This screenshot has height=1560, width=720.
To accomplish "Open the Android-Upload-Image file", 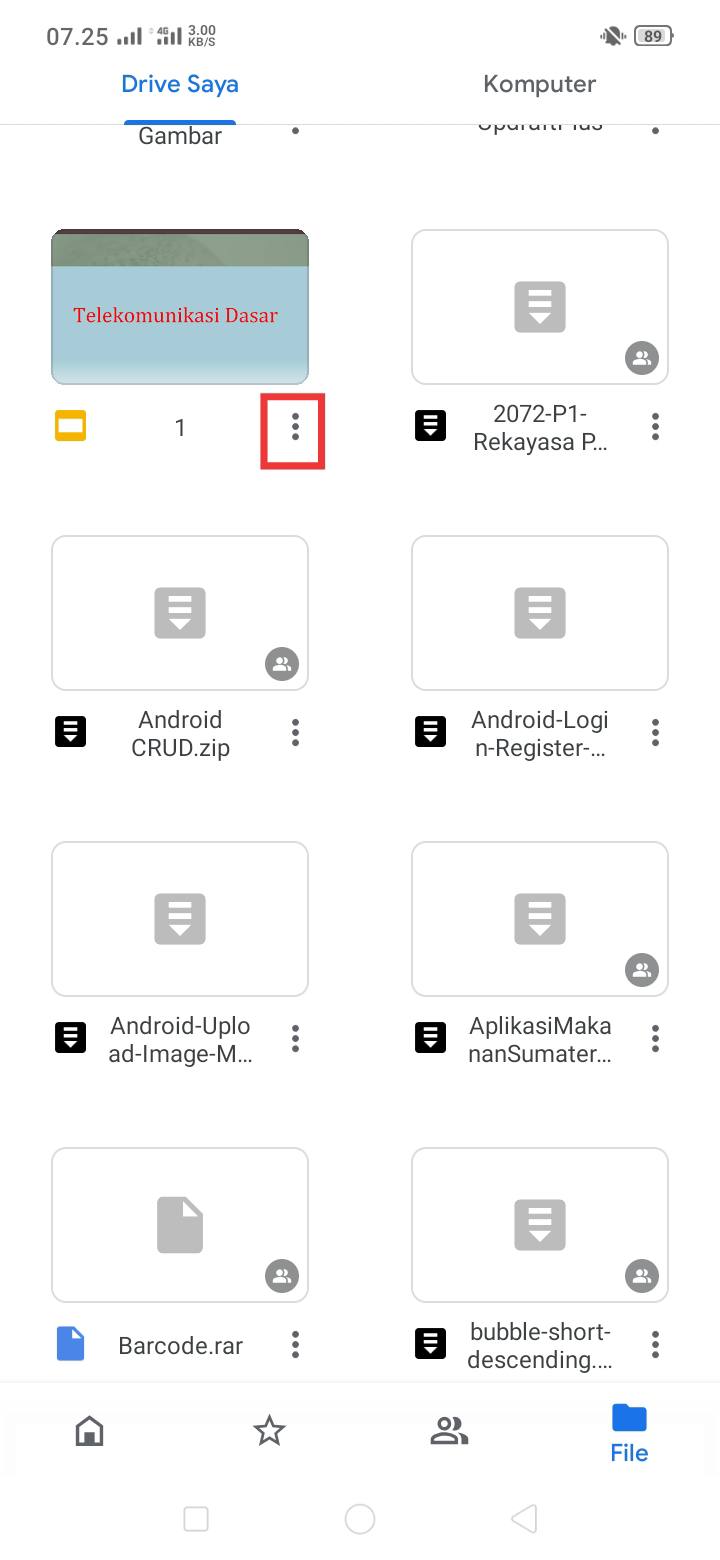I will [x=180, y=919].
